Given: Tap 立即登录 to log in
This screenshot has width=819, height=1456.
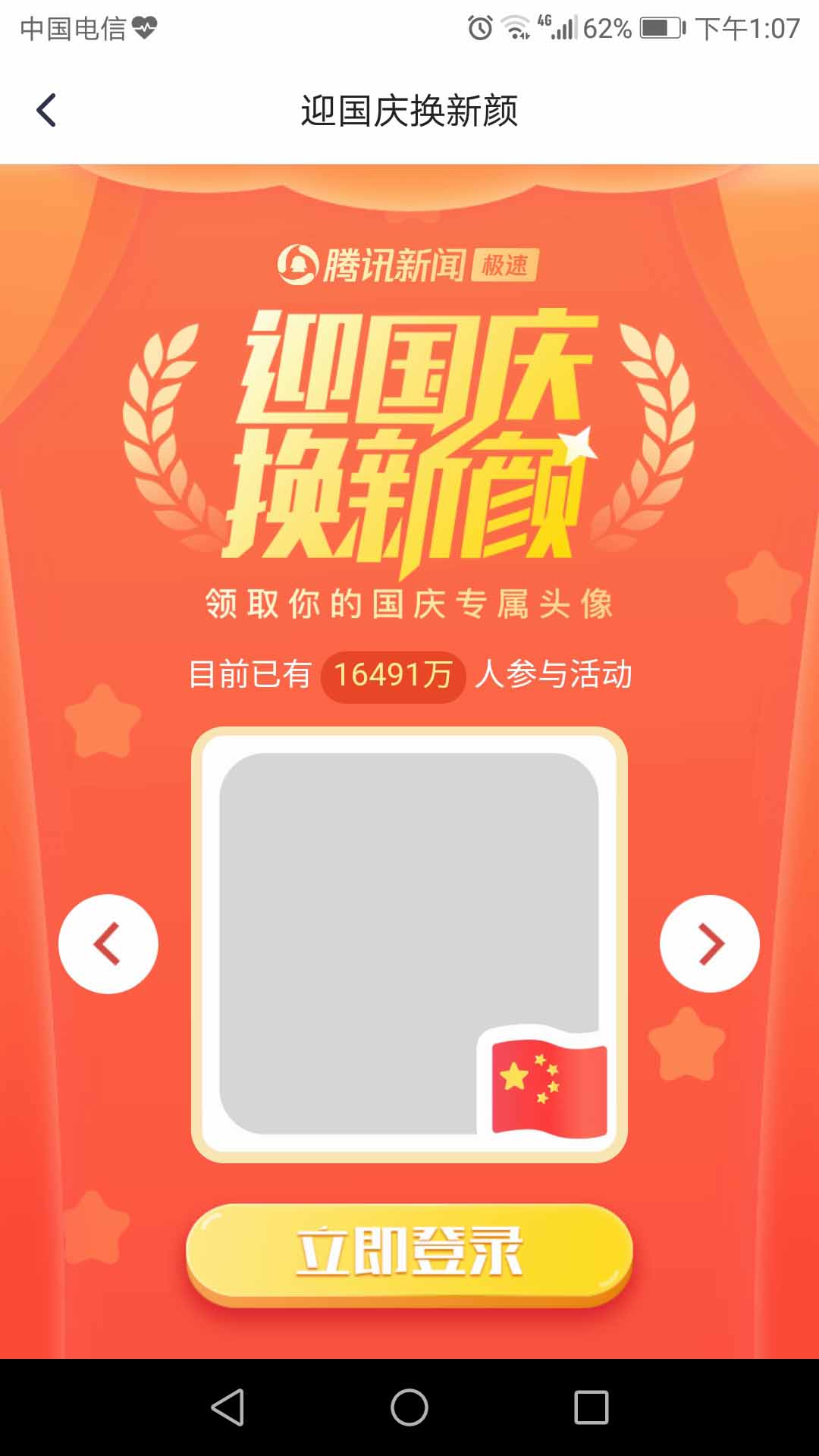Looking at the screenshot, I should [409, 1252].
